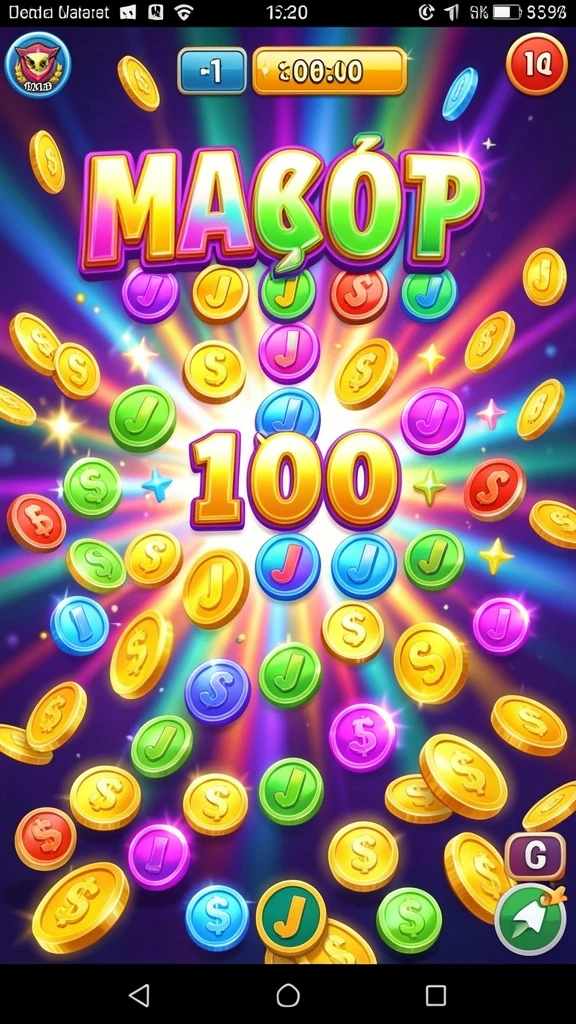Go to the system home screen
Screen dimensions: 576x1024
point(288,995)
